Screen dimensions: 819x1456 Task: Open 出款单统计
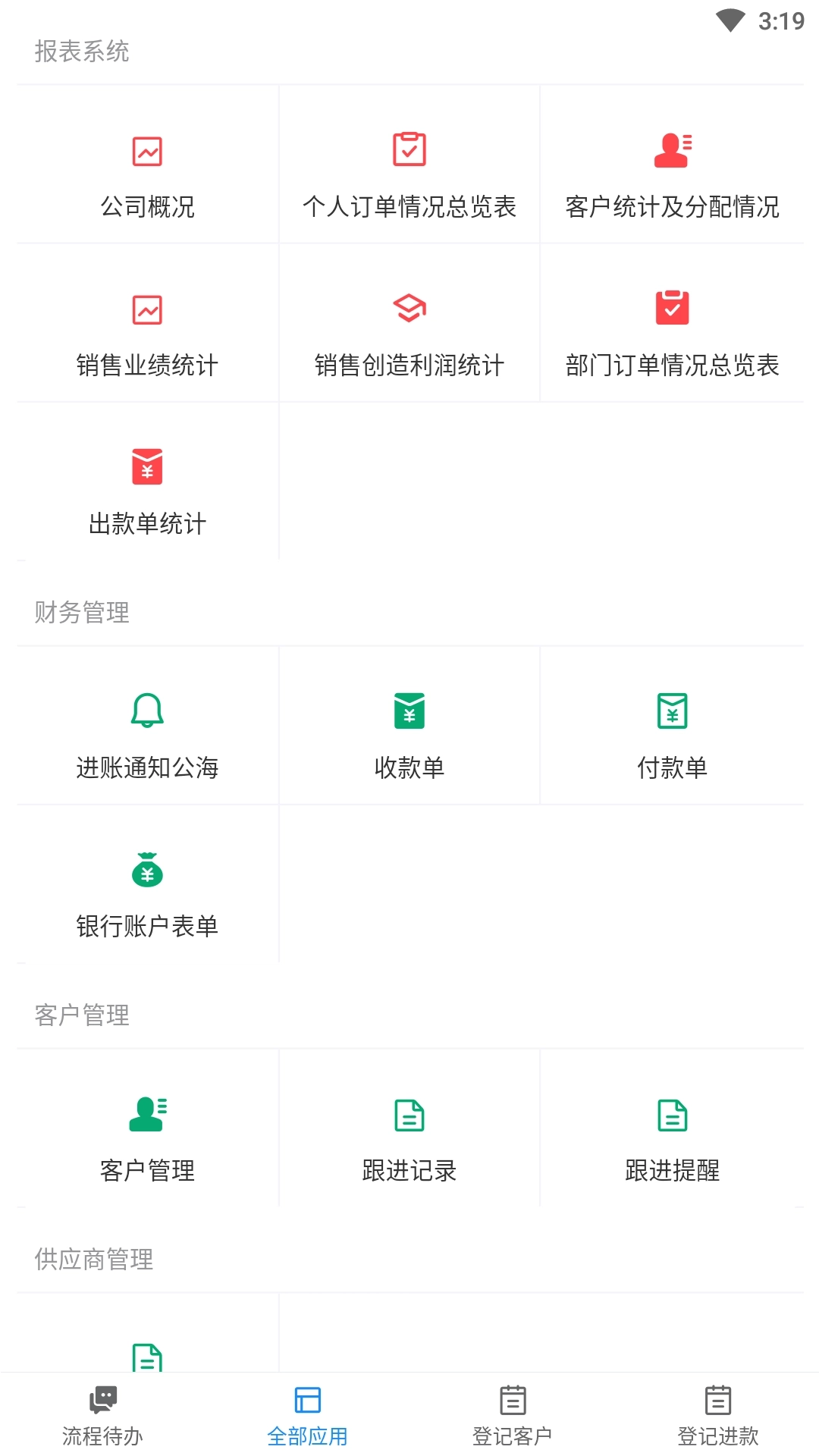coord(147,491)
